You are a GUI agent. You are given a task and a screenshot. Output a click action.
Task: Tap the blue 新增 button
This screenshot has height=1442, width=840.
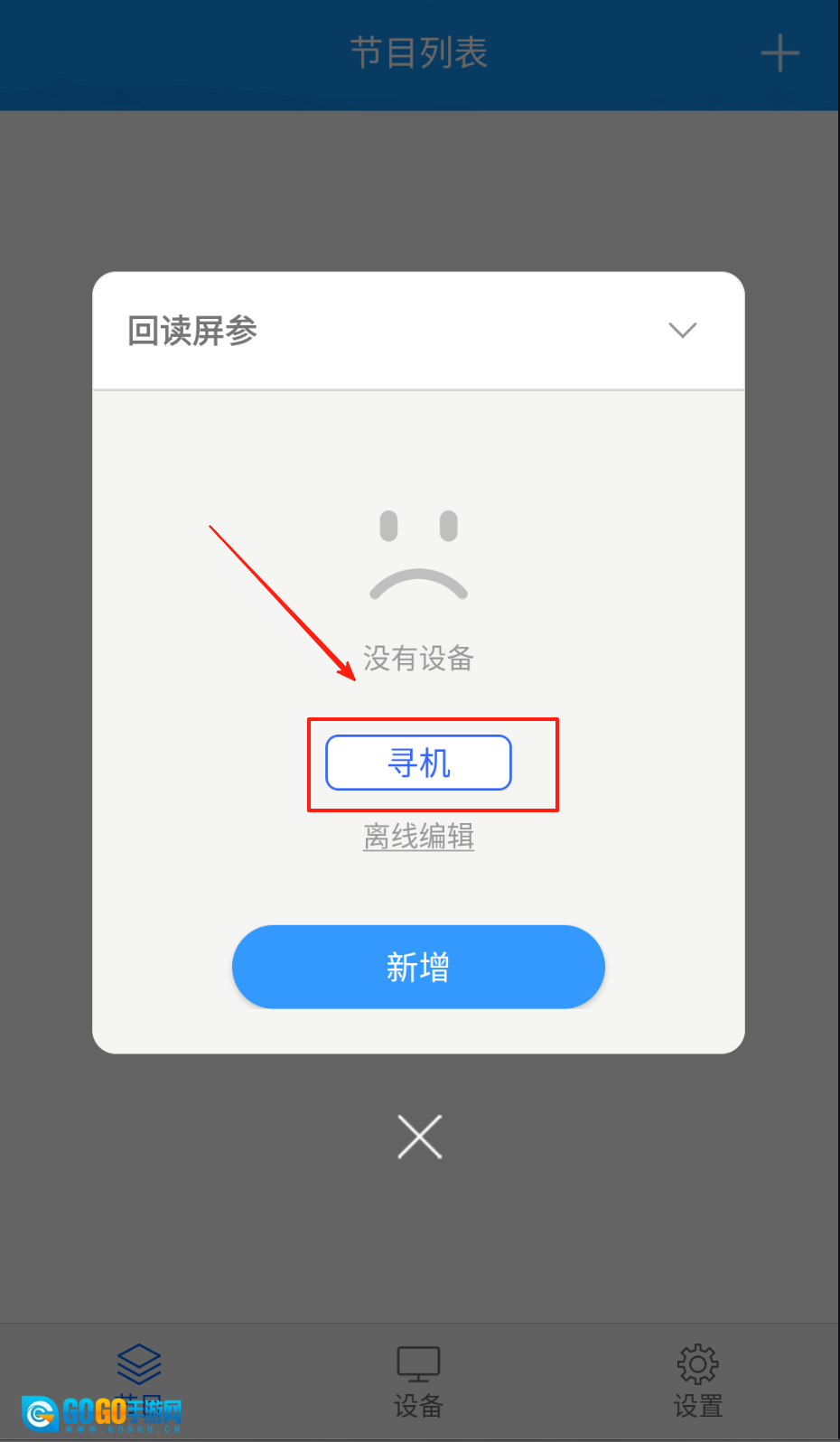point(418,967)
